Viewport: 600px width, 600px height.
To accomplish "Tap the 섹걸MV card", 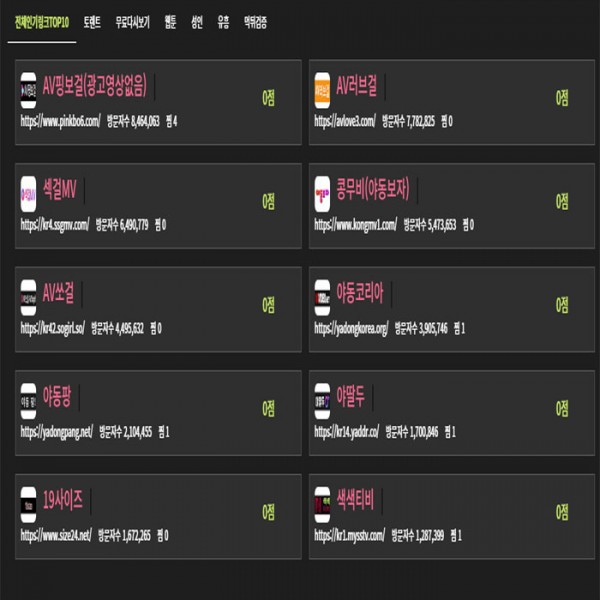I will tap(59, 190).
